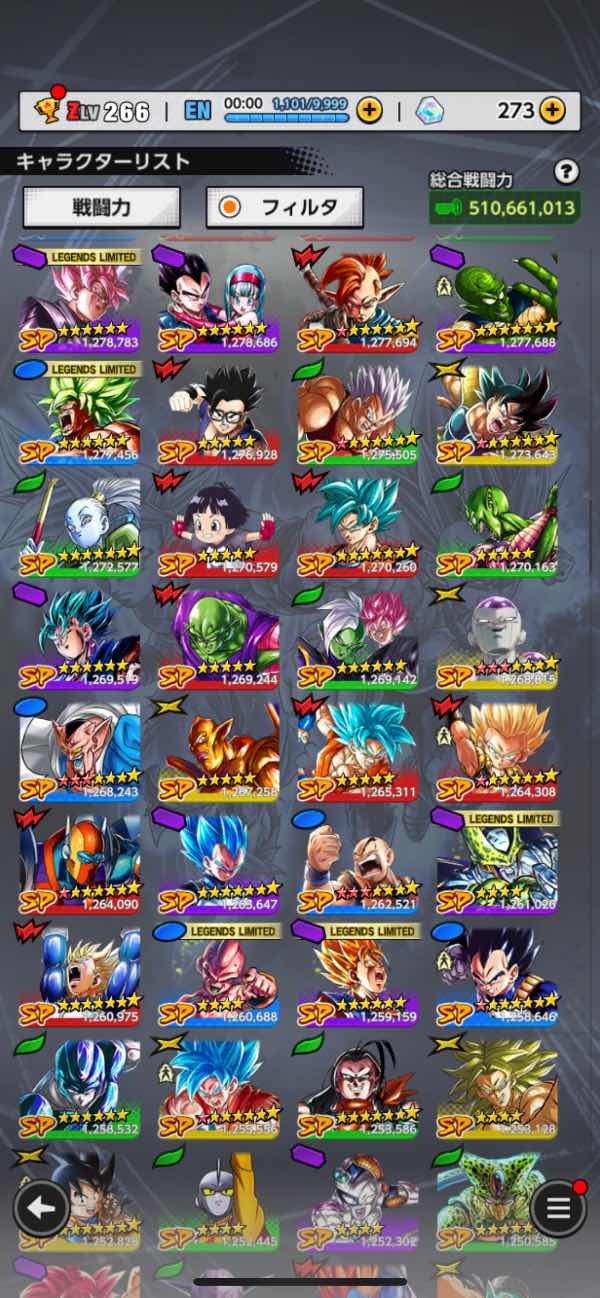
Task: Open the 戦闘力 sort button
Action: [101, 207]
